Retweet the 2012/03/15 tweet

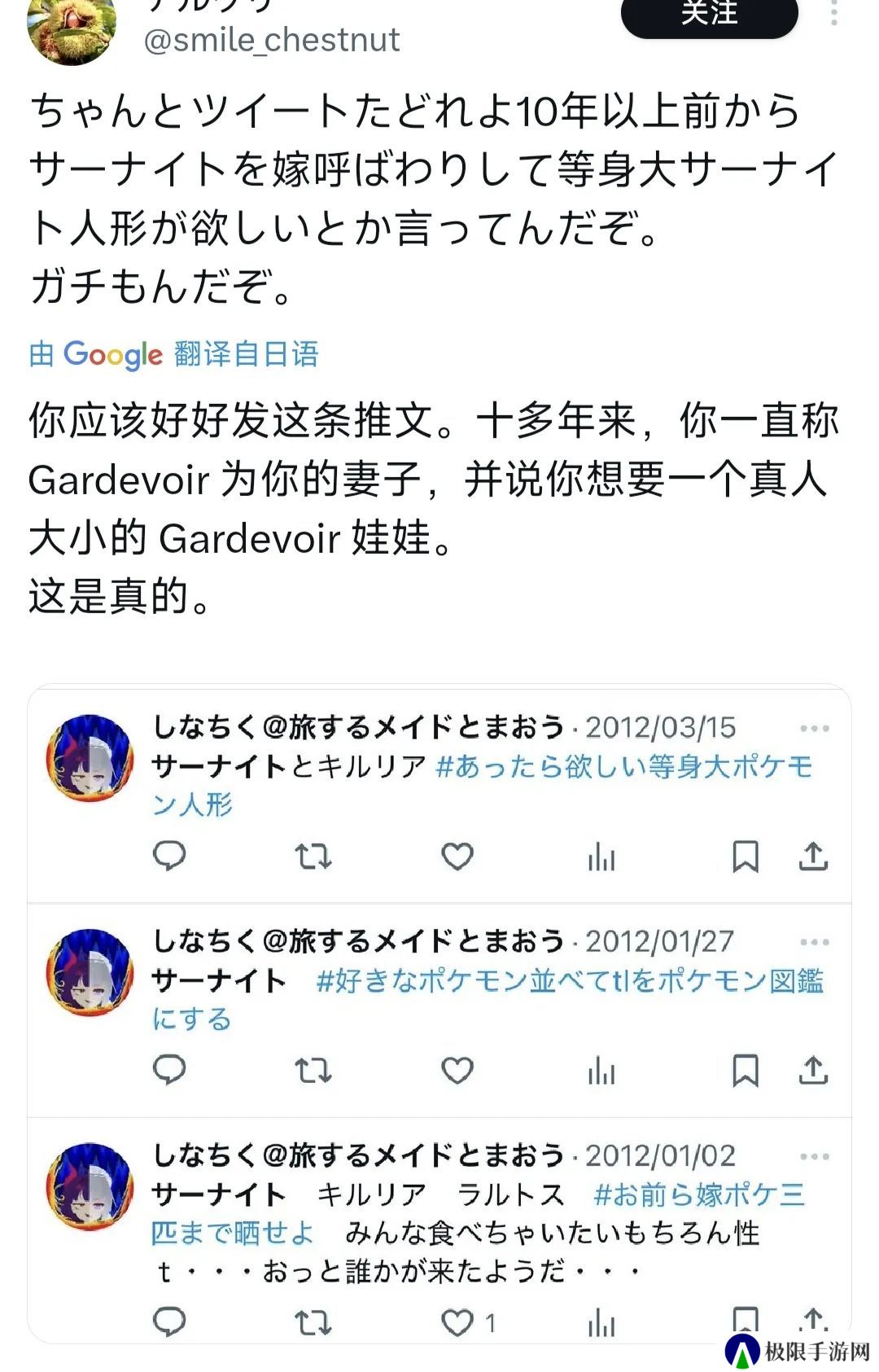313,856
